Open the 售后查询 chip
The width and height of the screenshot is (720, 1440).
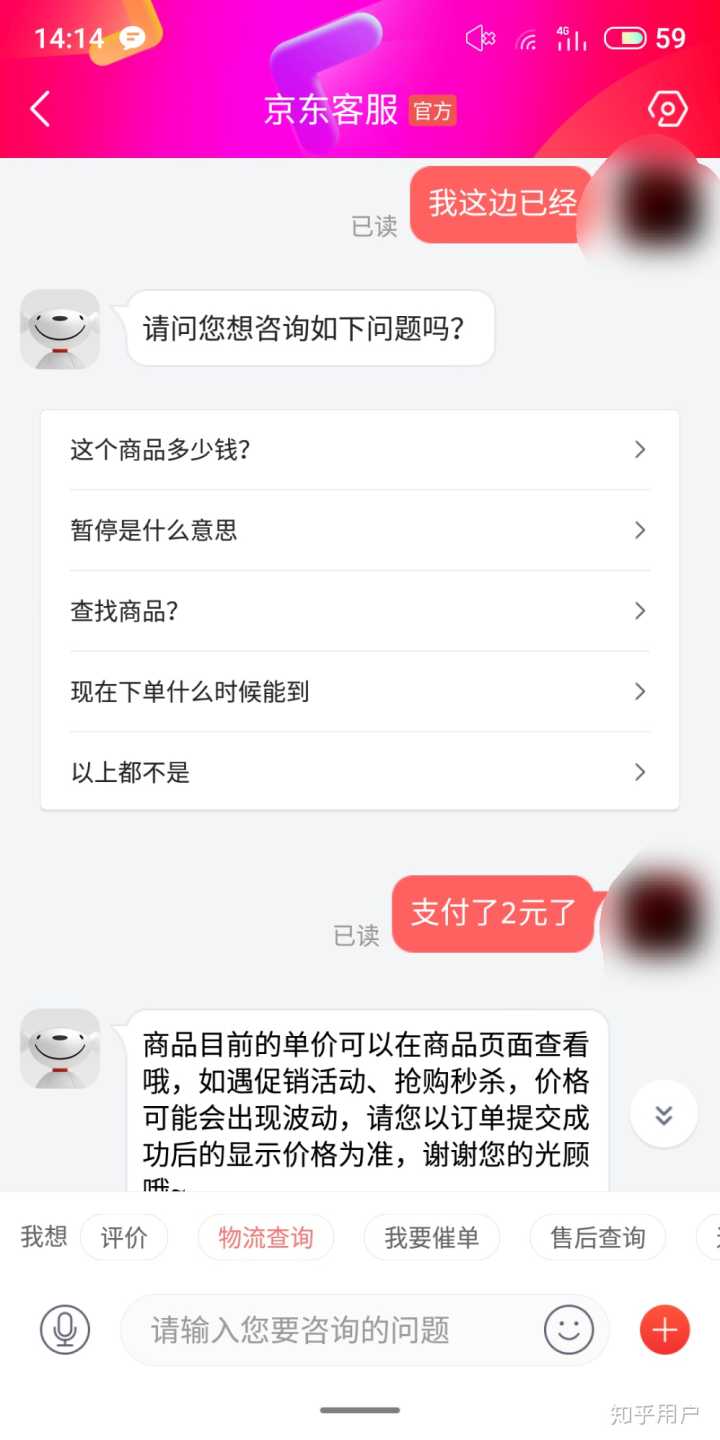pos(598,1238)
